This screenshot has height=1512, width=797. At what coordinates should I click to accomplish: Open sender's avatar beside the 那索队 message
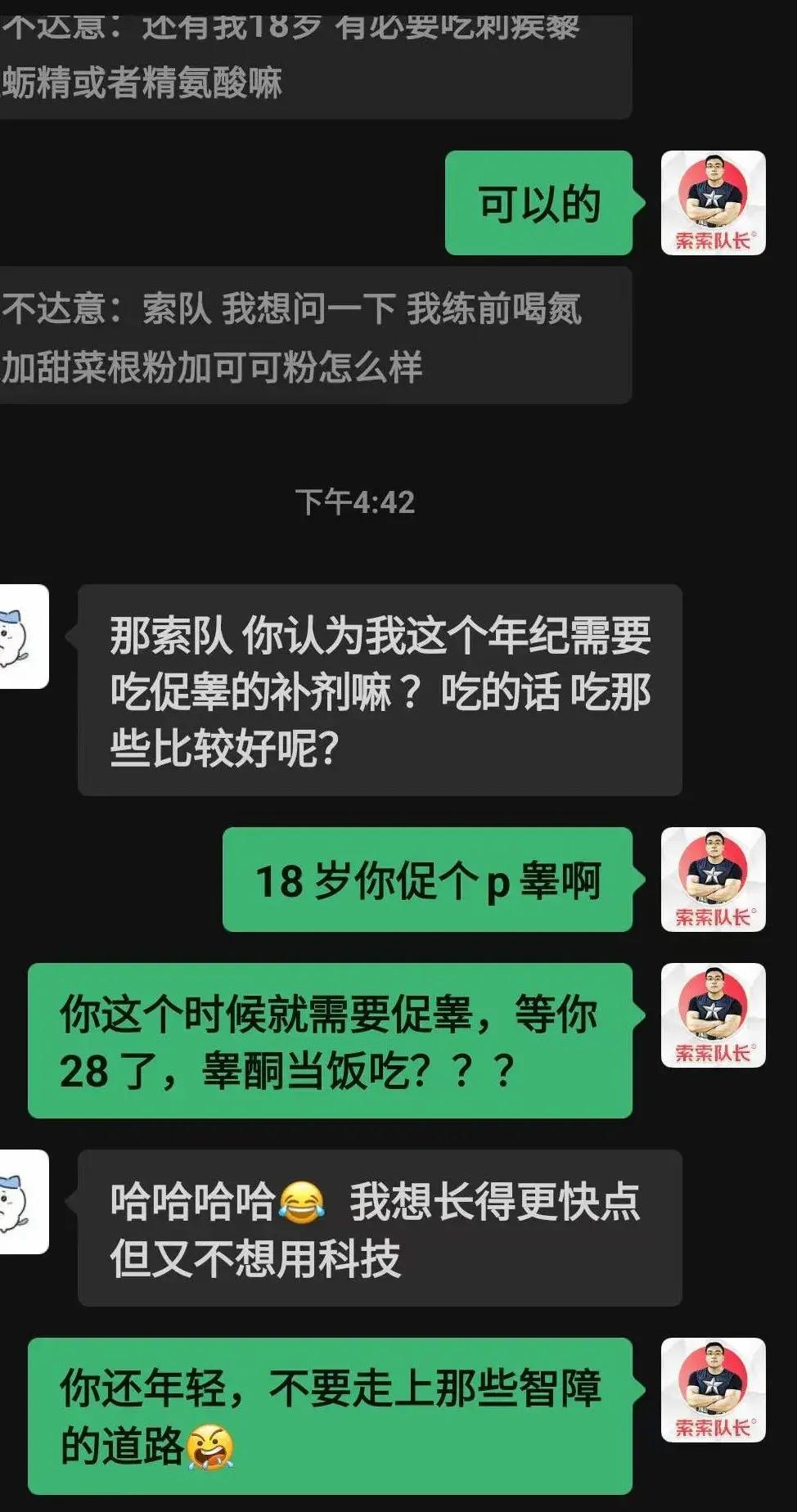[x=23, y=637]
